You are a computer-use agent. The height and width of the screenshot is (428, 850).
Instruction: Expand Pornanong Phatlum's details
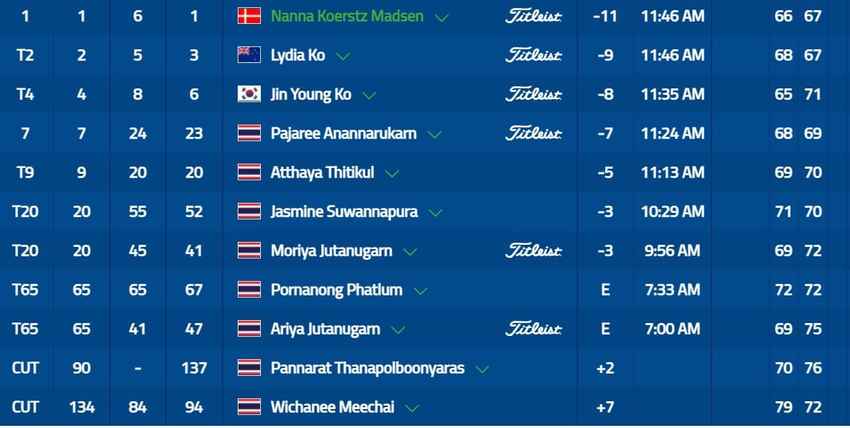[x=420, y=291]
